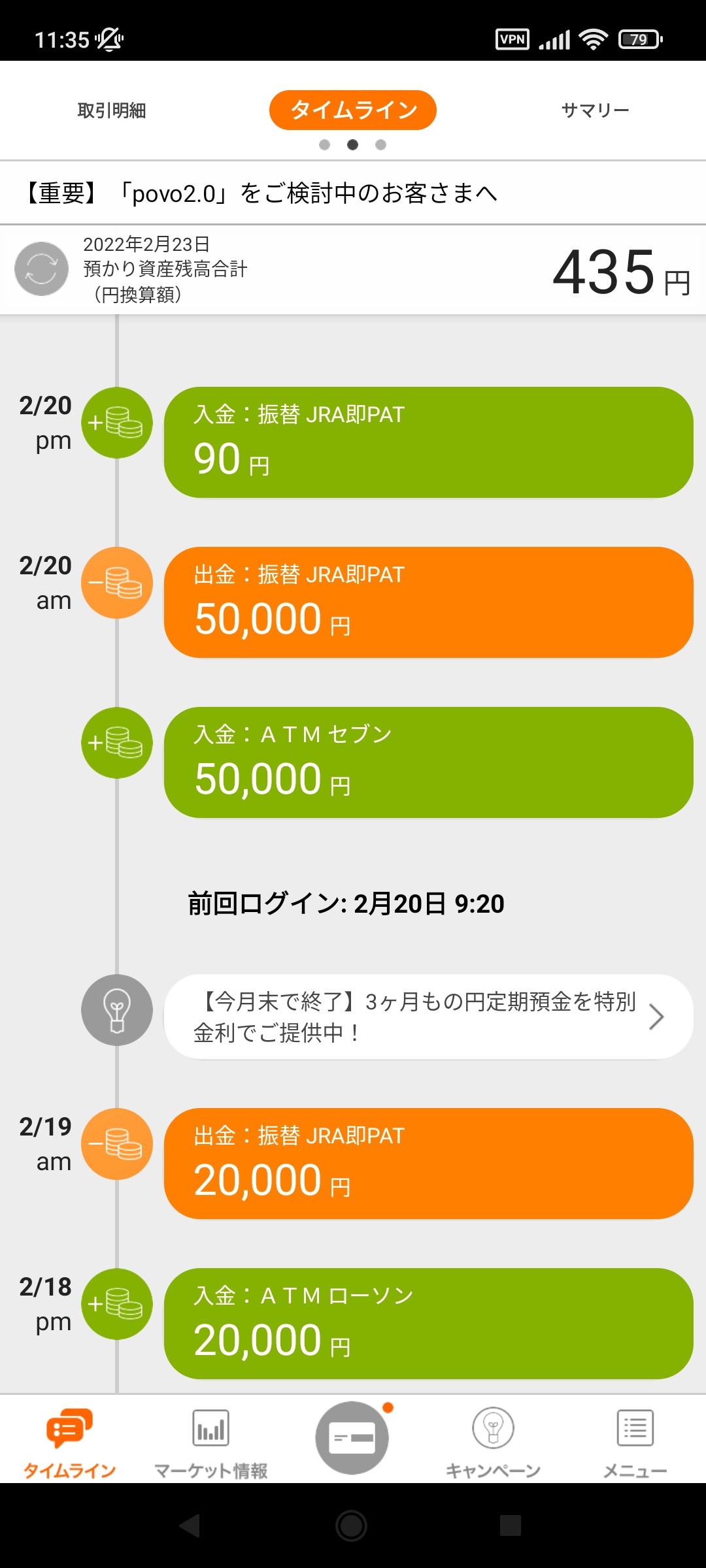Screen dimensions: 706x1568
Task: Tap the center card button in bottom bar
Action: [352, 1438]
